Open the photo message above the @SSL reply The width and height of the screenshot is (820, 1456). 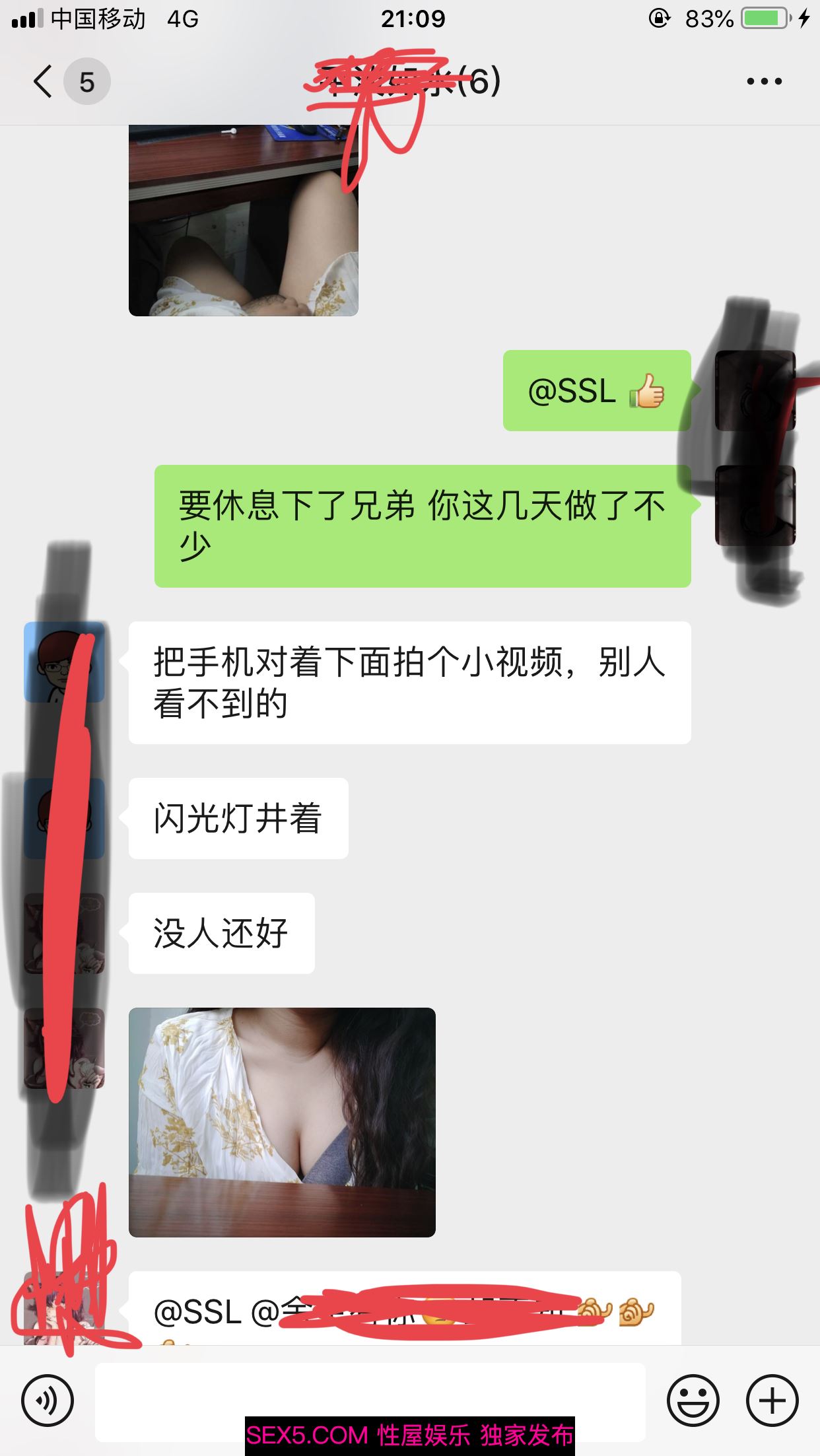[243, 221]
